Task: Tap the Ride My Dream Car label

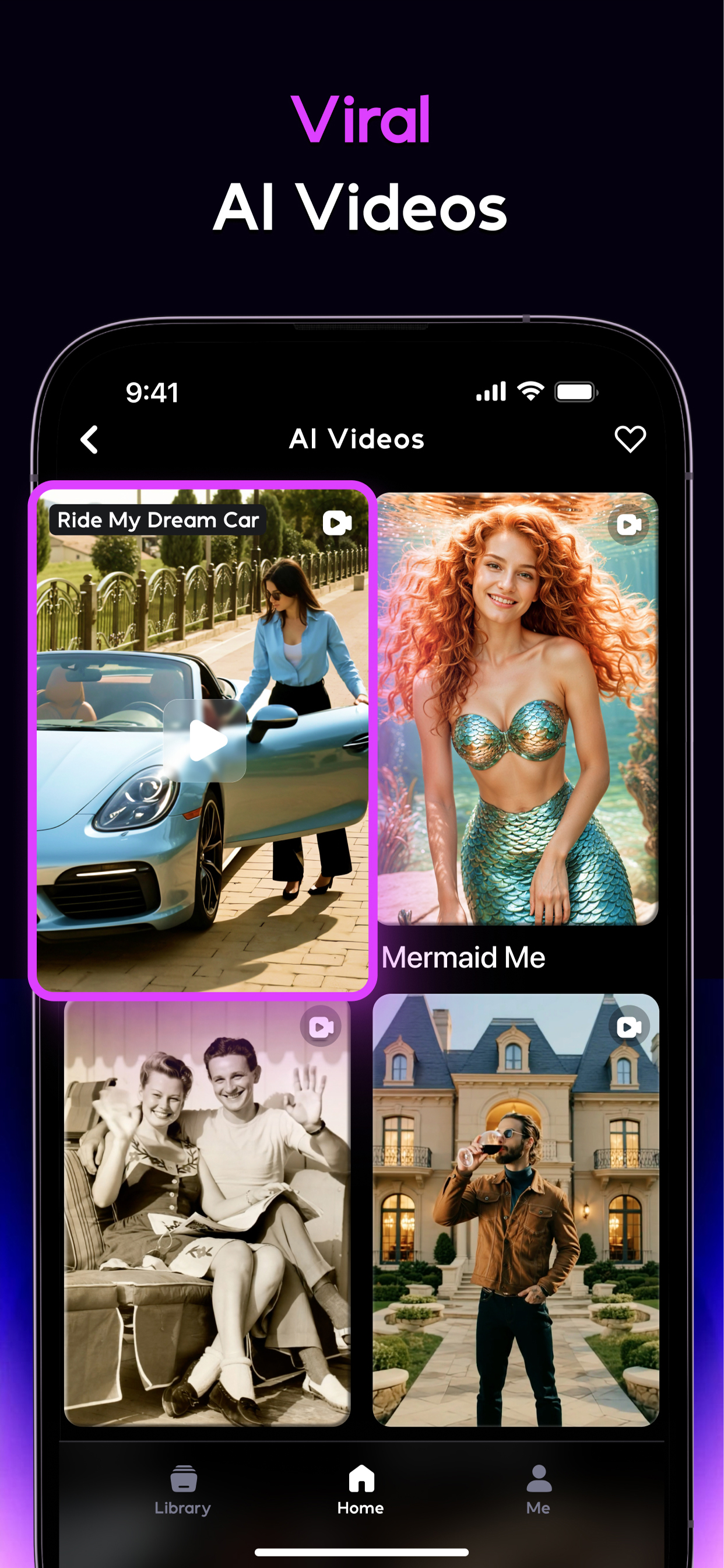Action: click(x=157, y=520)
